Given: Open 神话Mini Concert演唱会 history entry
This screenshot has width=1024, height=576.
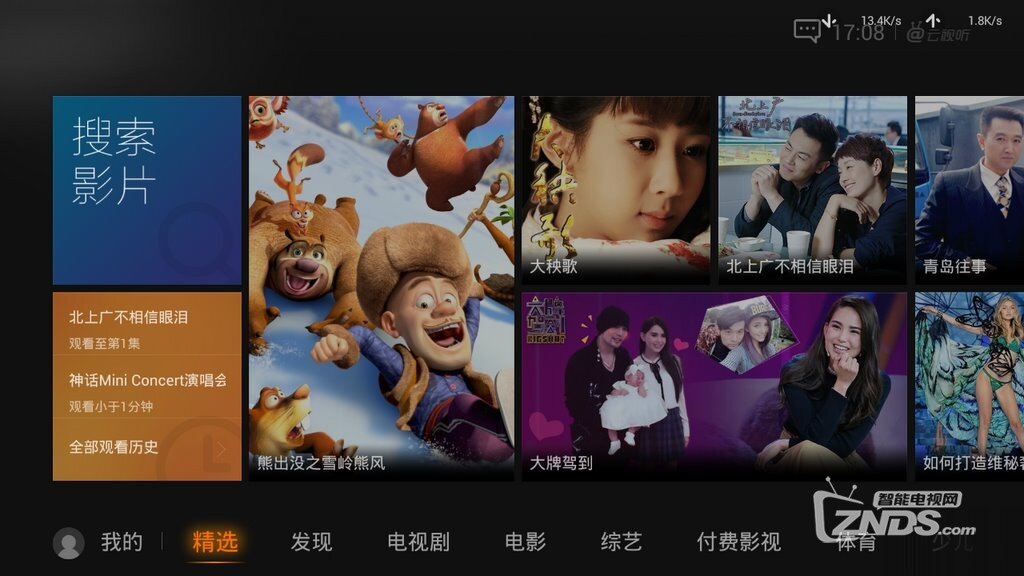Looking at the screenshot, I should 147,392.
